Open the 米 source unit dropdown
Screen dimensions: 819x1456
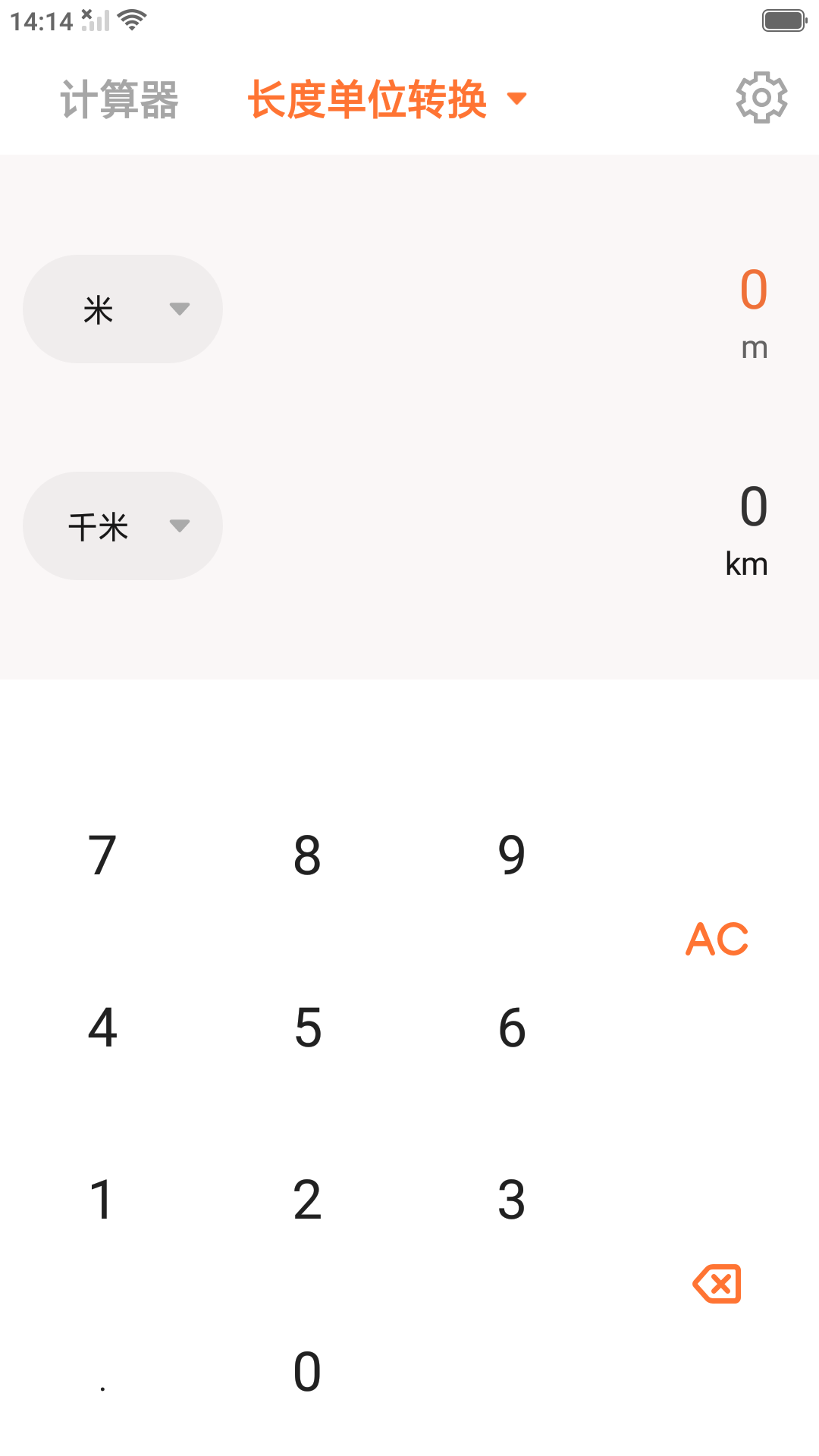122,309
